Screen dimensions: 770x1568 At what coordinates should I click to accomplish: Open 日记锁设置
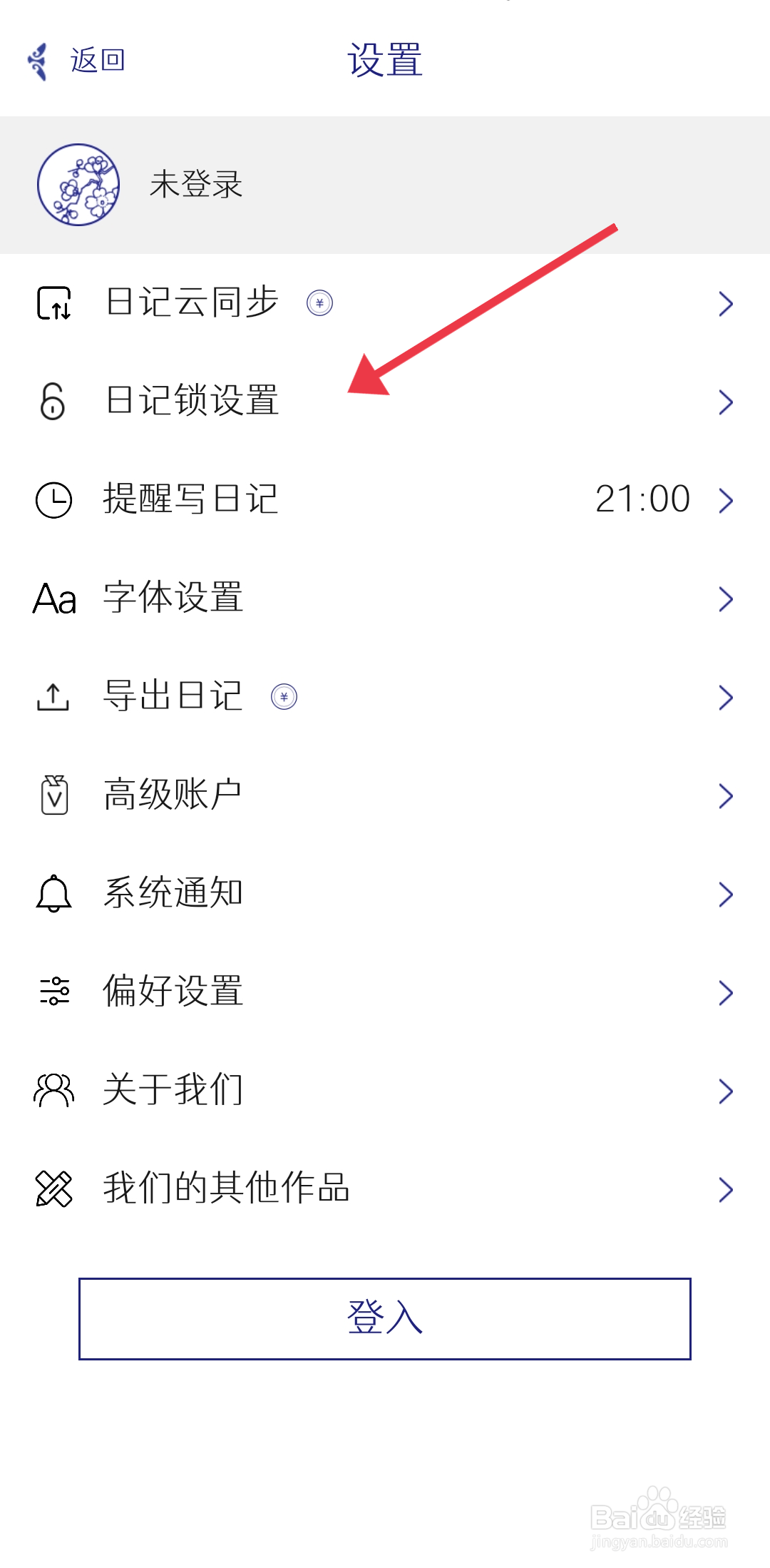click(385, 402)
